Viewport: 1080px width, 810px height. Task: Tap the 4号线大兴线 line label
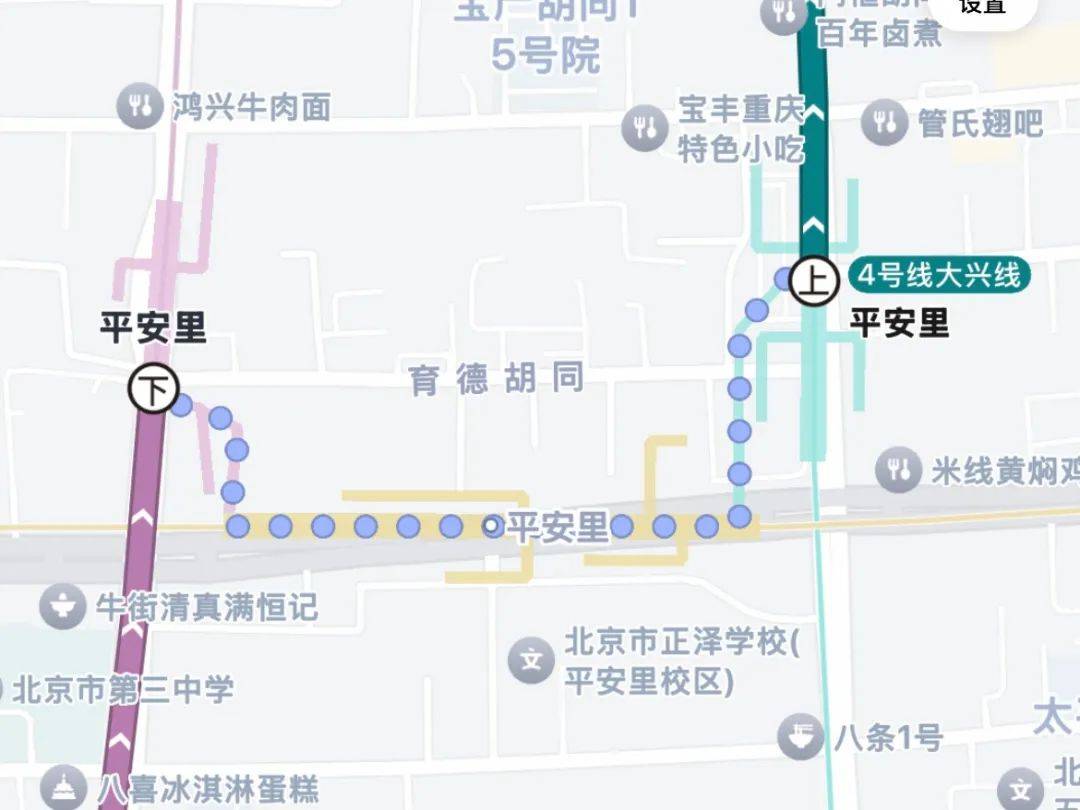(939, 275)
